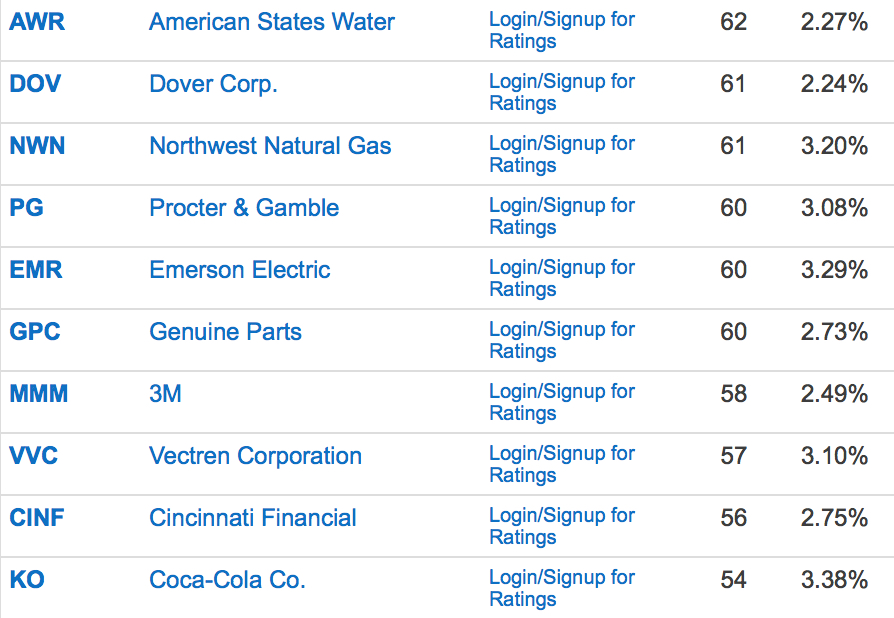Open the EMR ticker link
Screen dimensions: 894x618
click(x=35, y=270)
